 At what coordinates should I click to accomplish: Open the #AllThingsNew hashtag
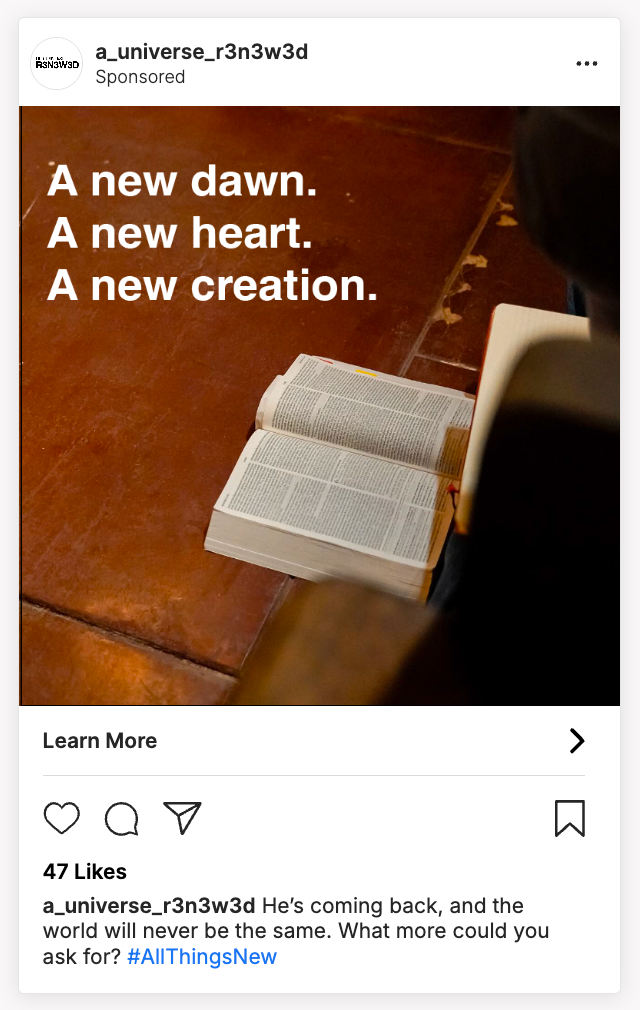click(202, 957)
